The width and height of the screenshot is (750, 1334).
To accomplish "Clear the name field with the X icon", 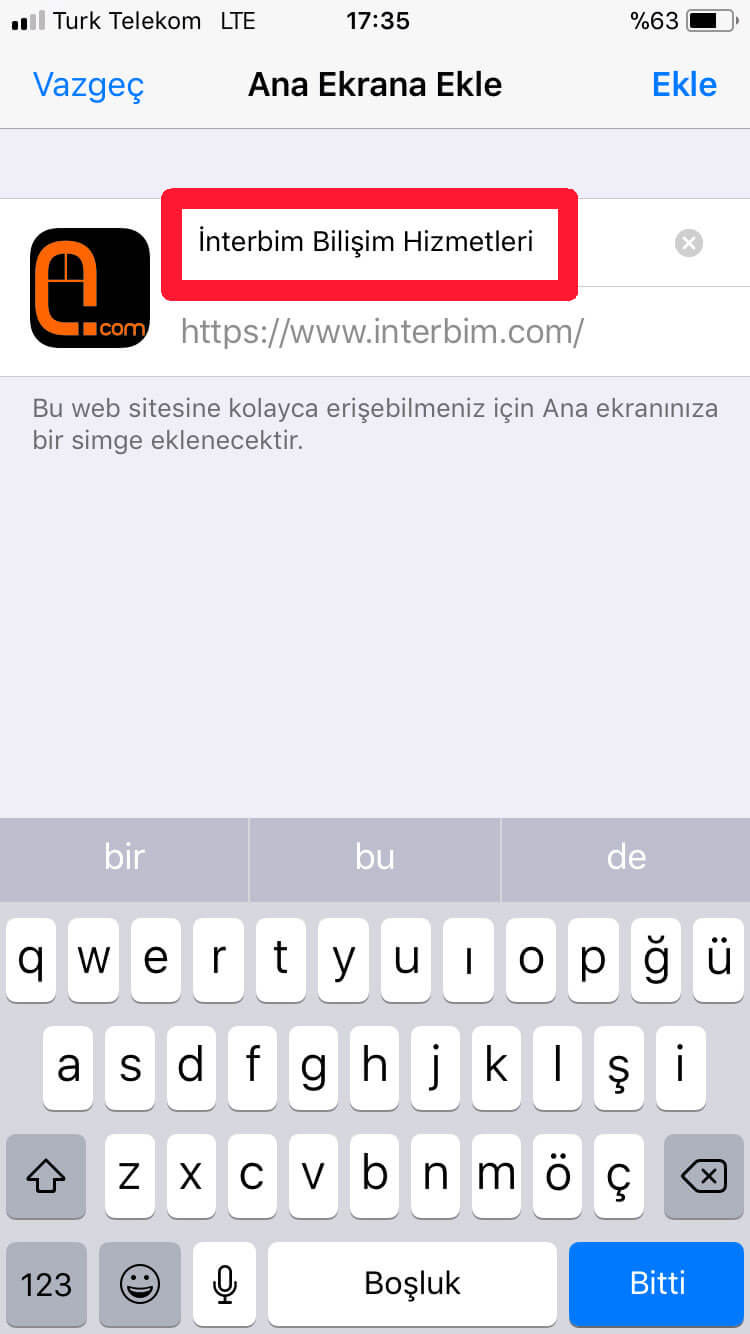I will (x=688, y=242).
